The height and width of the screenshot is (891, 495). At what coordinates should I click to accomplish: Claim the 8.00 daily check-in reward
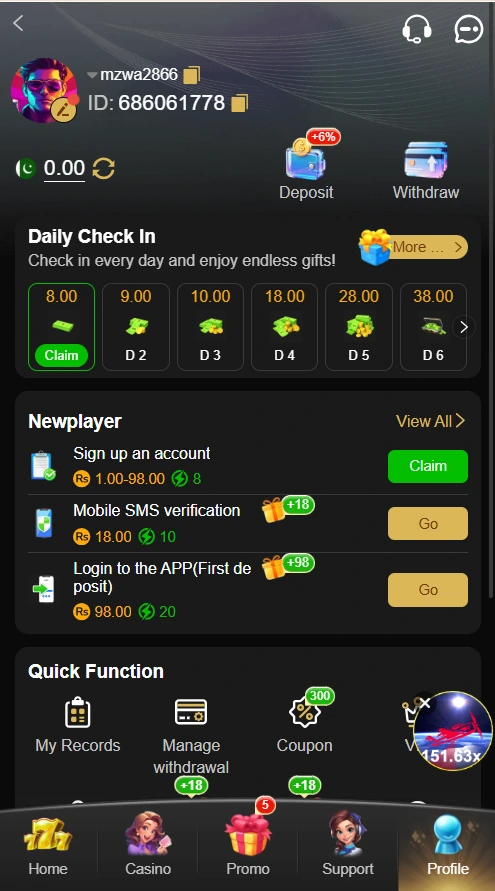point(61,355)
